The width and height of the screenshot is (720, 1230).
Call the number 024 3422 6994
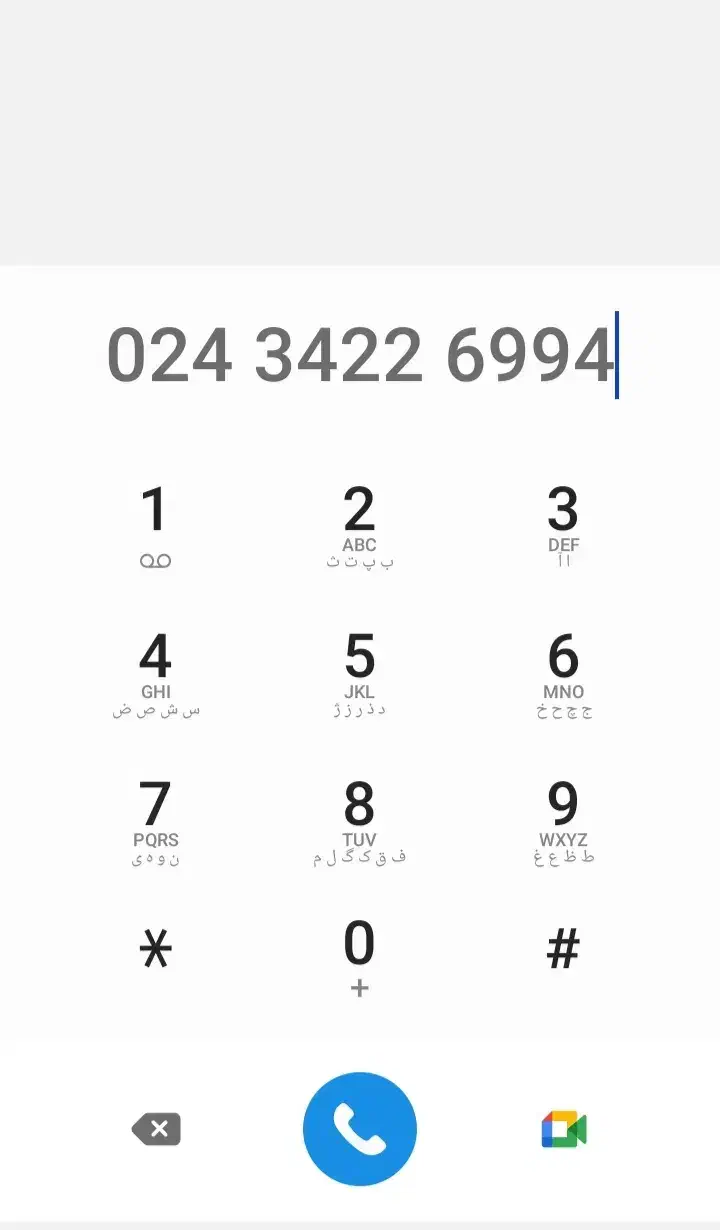(x=360, y=1129)
